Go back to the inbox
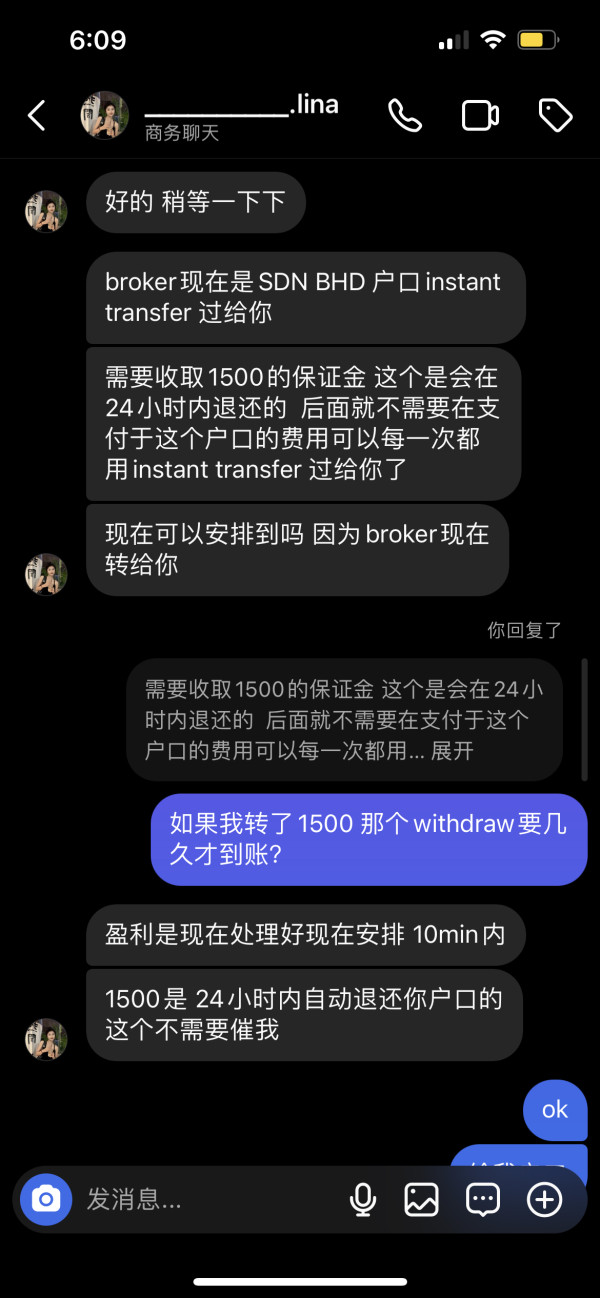This screenshot has height=1298, width=600. pyautogui.click(x=36, y=116)
